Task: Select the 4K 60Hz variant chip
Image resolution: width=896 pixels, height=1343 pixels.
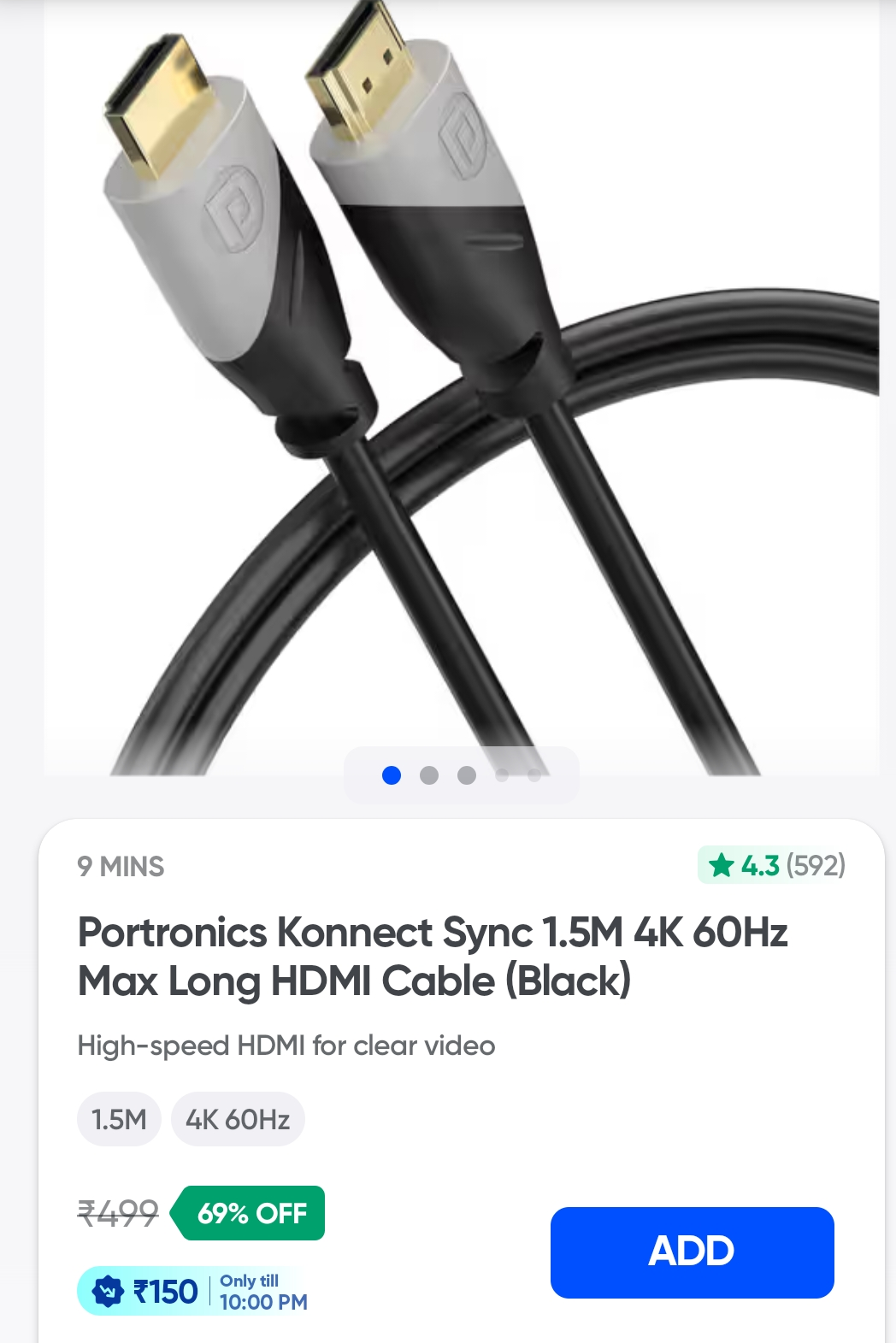Action: (x=237, y=1118)
